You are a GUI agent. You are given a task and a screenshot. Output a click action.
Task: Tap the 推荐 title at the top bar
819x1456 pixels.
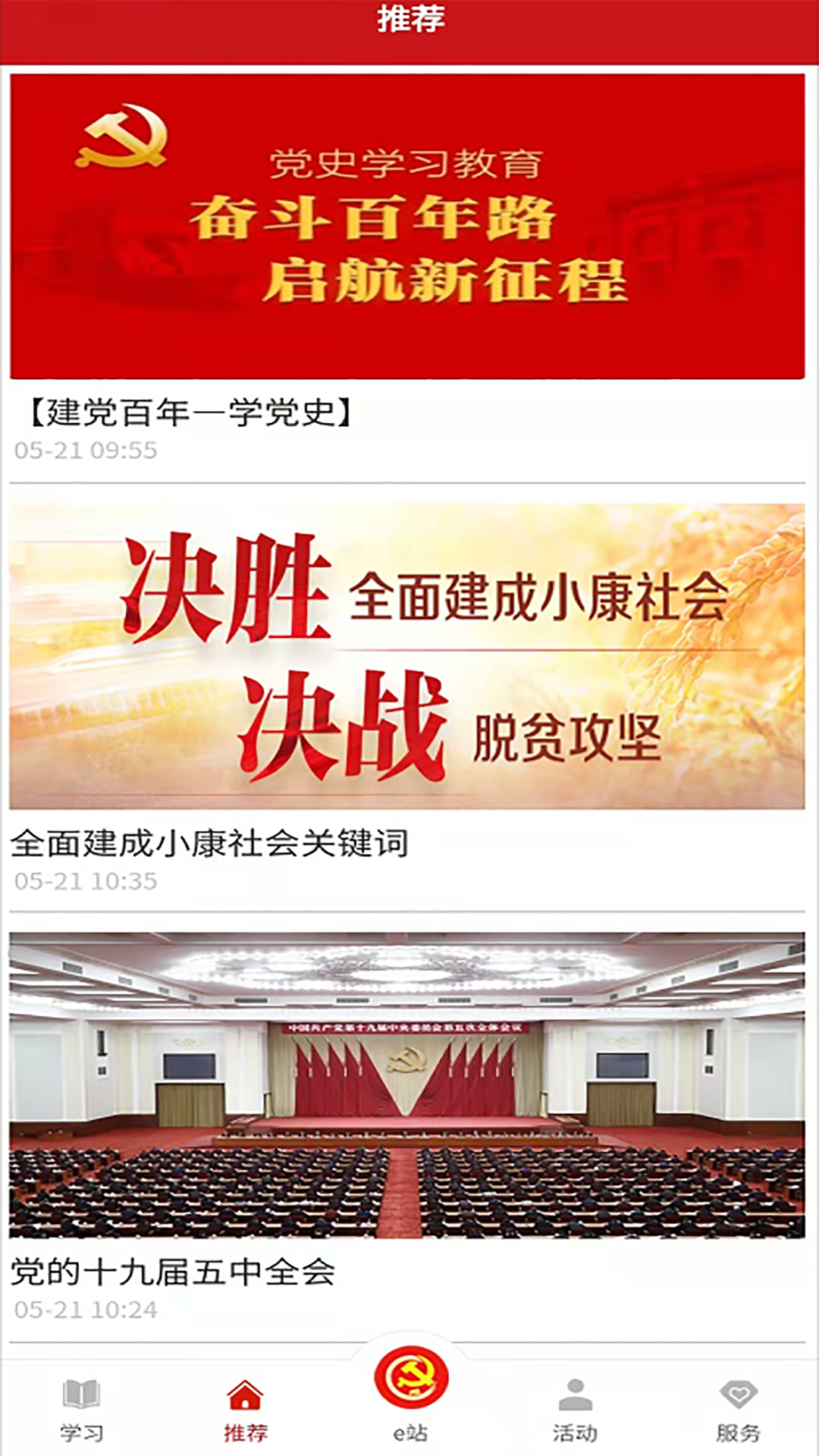[x=409, y=23]
